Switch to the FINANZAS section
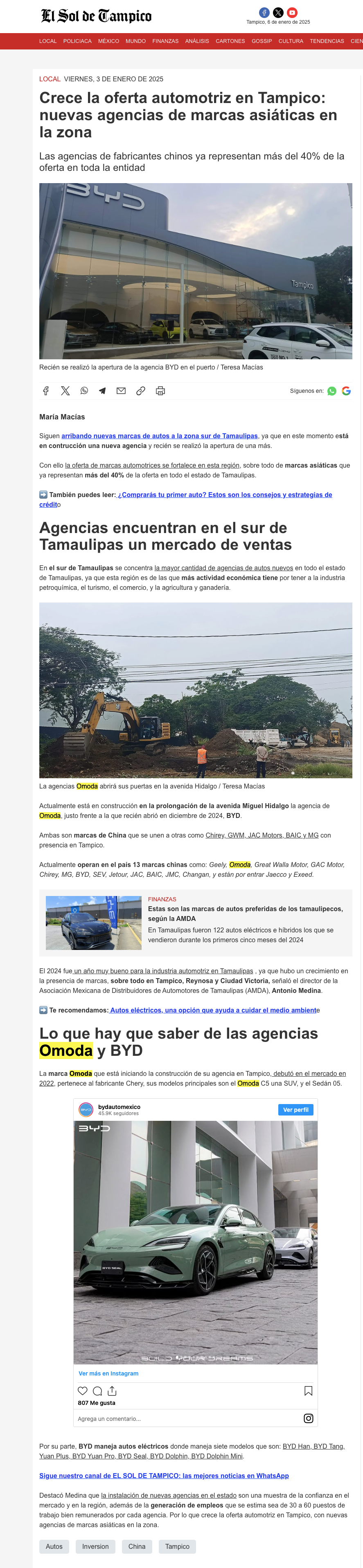363x1568 pixels. 165,41
